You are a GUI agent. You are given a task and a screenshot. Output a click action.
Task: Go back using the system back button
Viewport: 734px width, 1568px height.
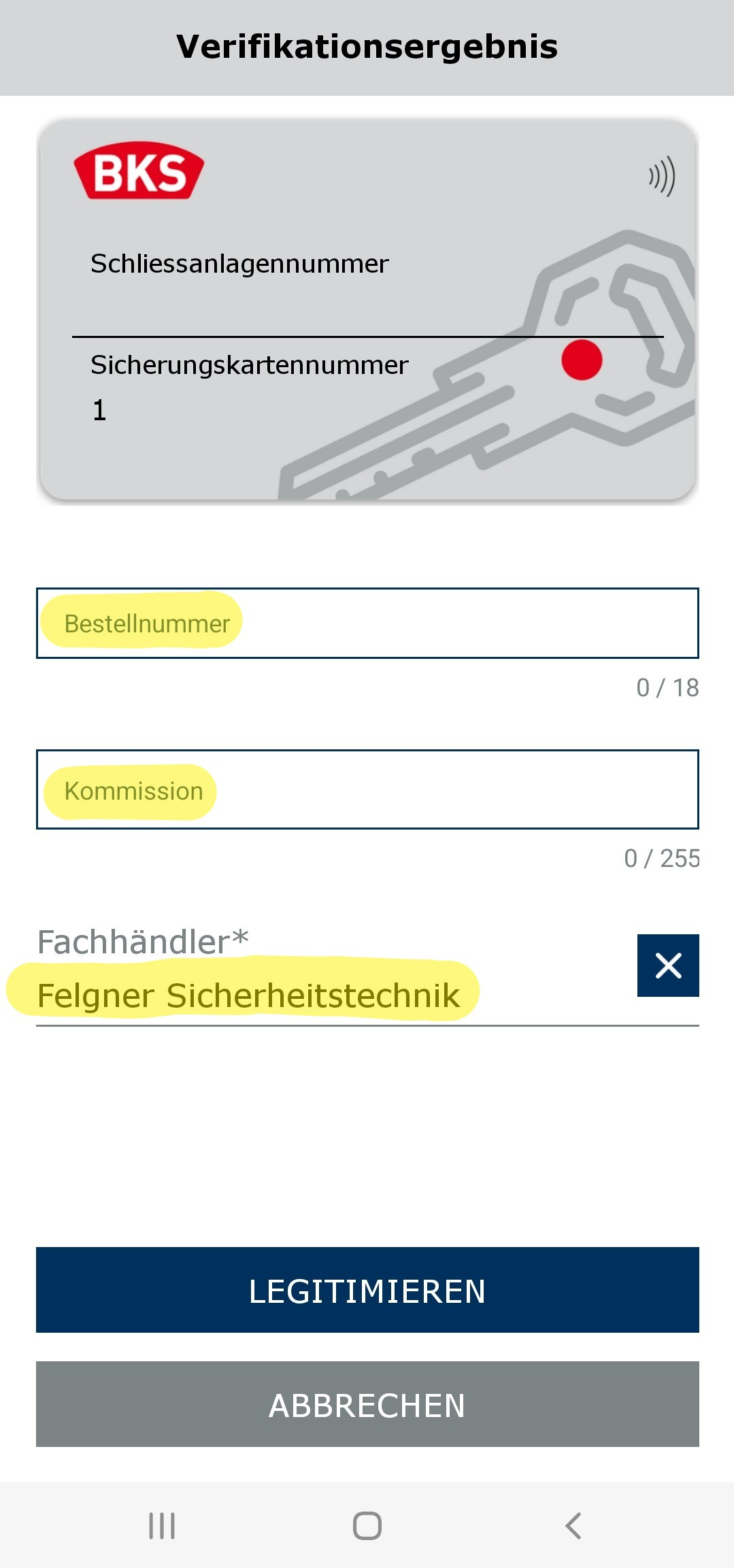click(x=573, y=1526)
